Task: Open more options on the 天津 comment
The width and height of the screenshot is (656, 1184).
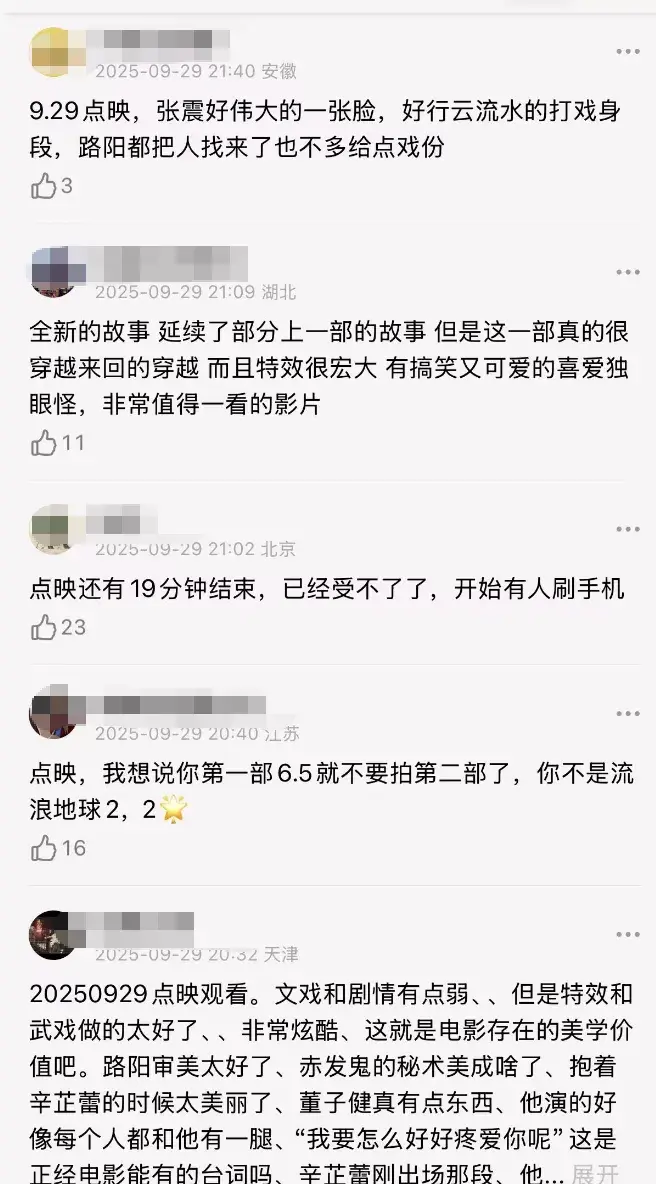Action: pyautogui.click(x=627, y=934)
